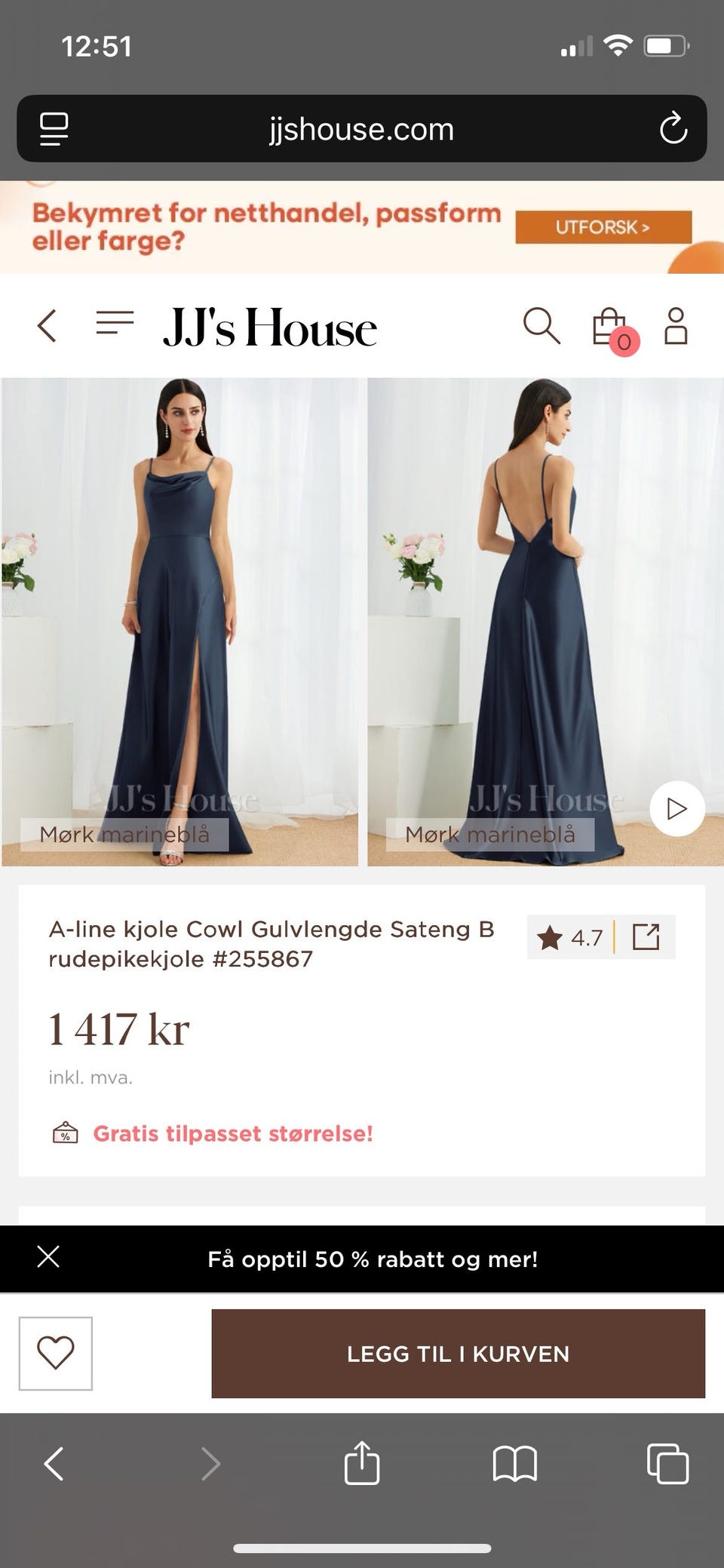Open the search on JJ's House
This screenshot has width=724, height=1568.
(x=540, y=327)
